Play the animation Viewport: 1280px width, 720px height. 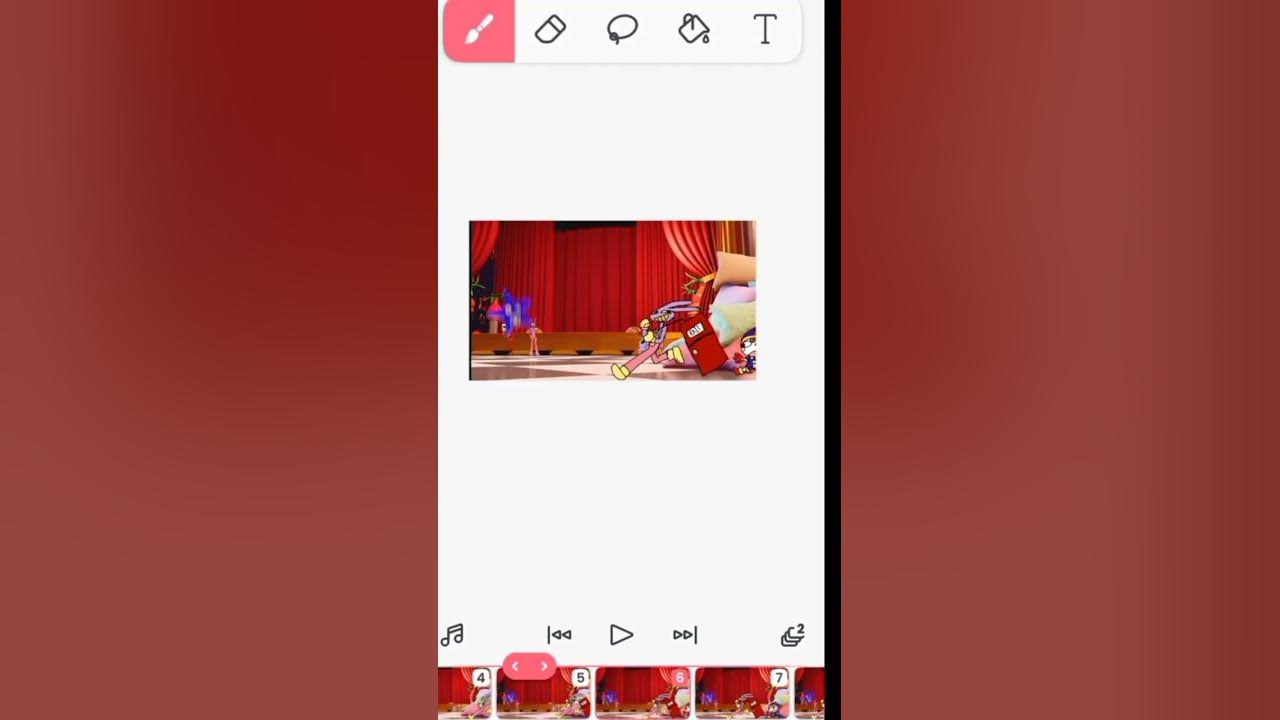pyautogui.click(x=621, y=635)
